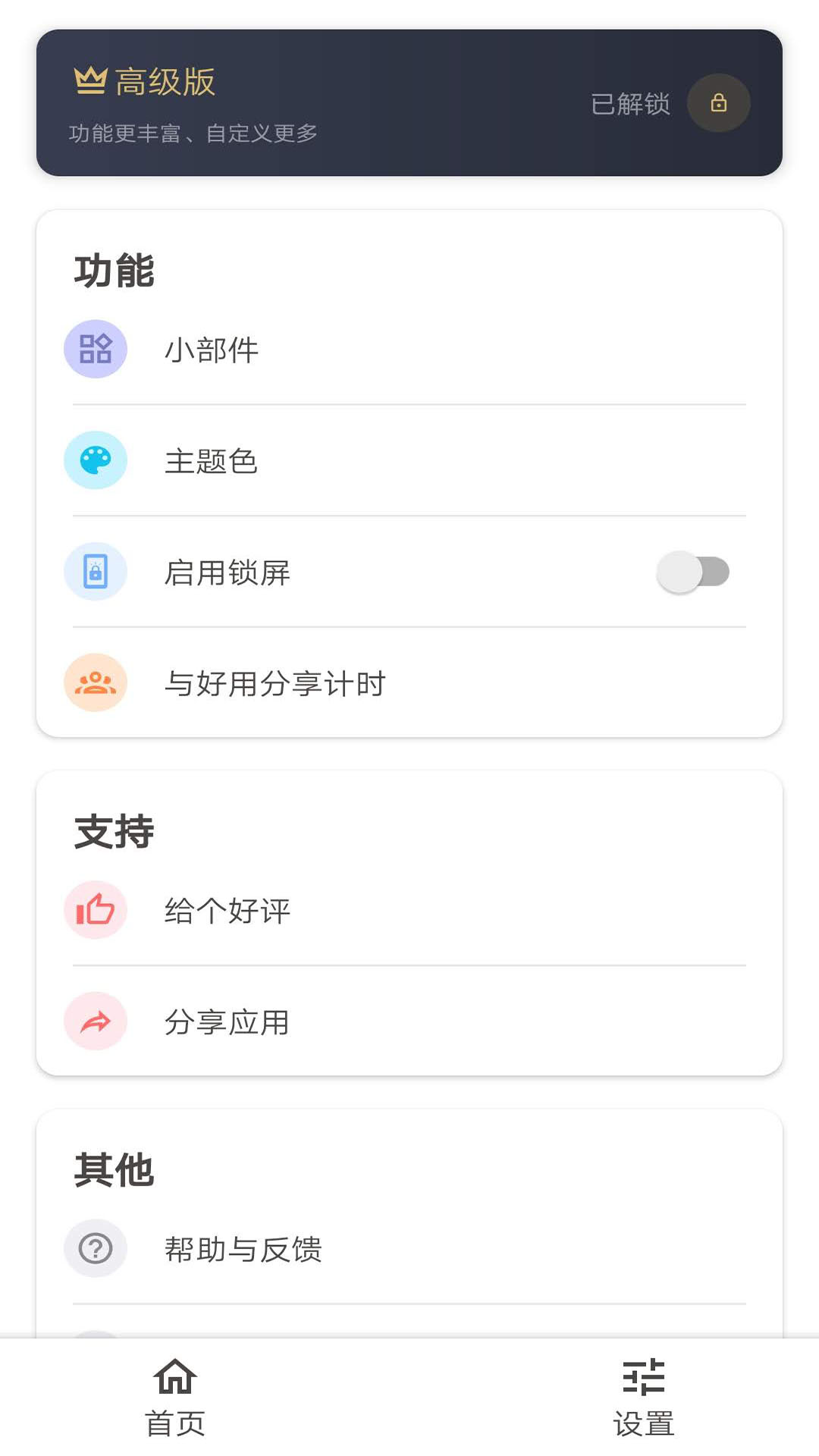Click the palette icon for 主题色
Screen dimensions: 819x1456
(x=95, y=460)
